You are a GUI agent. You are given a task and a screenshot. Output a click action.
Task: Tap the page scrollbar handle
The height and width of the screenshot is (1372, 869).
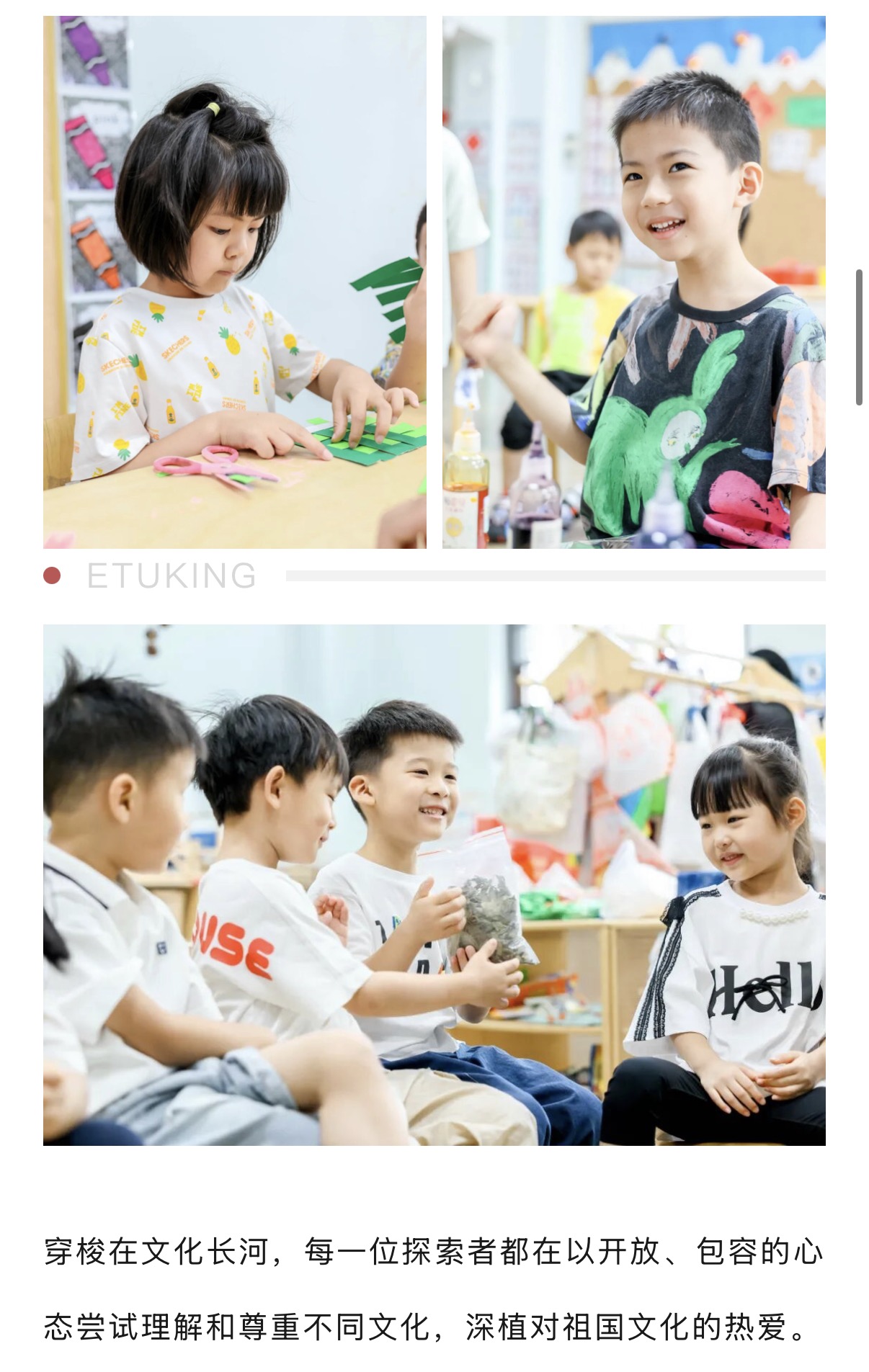859,337
